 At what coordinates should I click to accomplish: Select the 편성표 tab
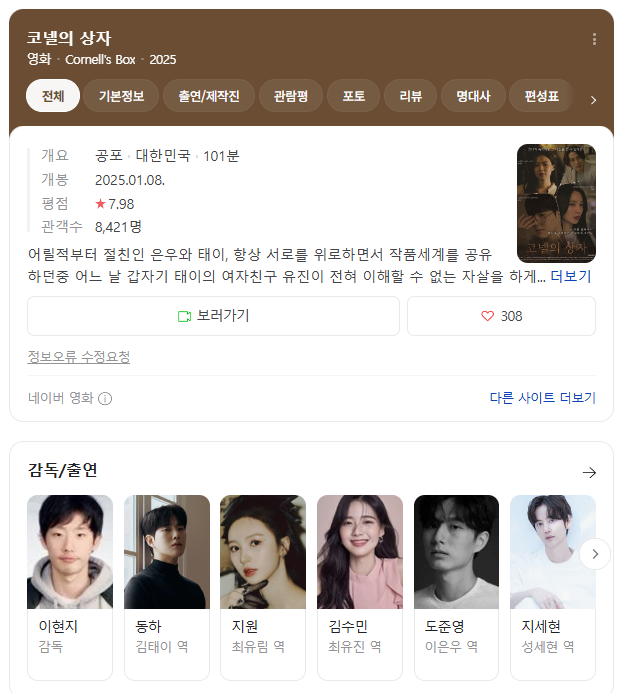point(540,96)
